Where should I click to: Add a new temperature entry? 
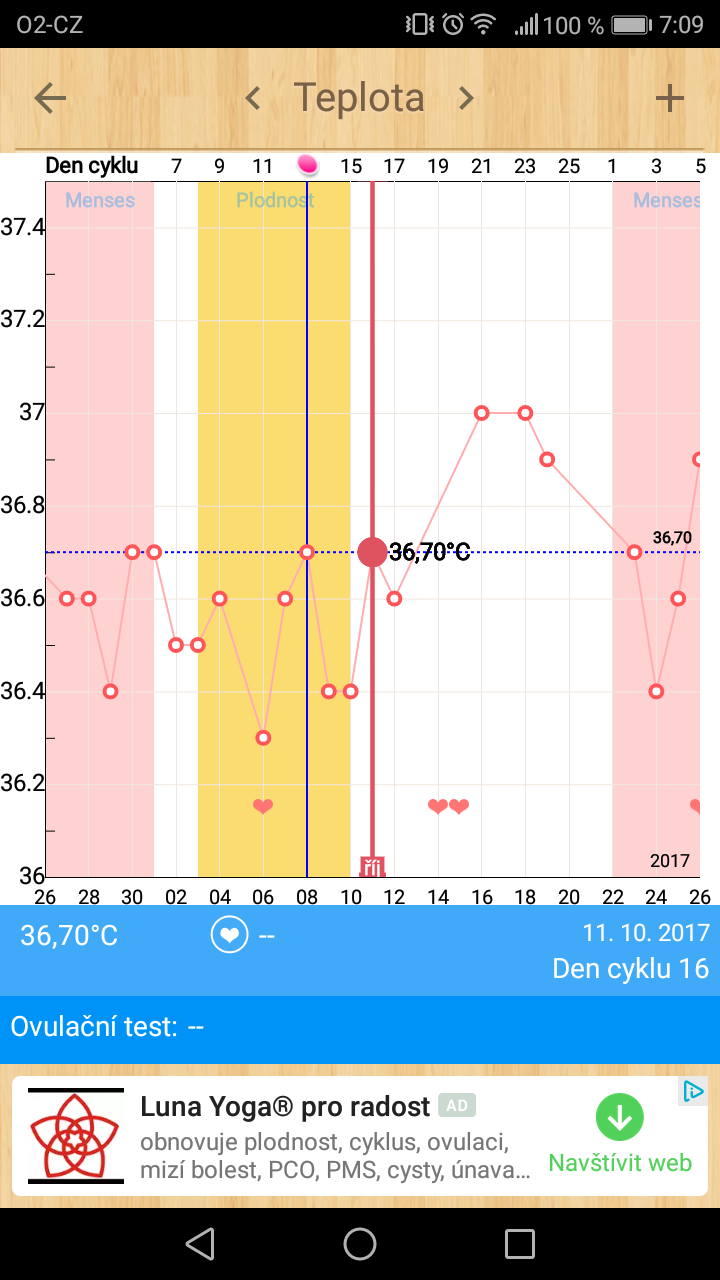click(x=669, y=98)
